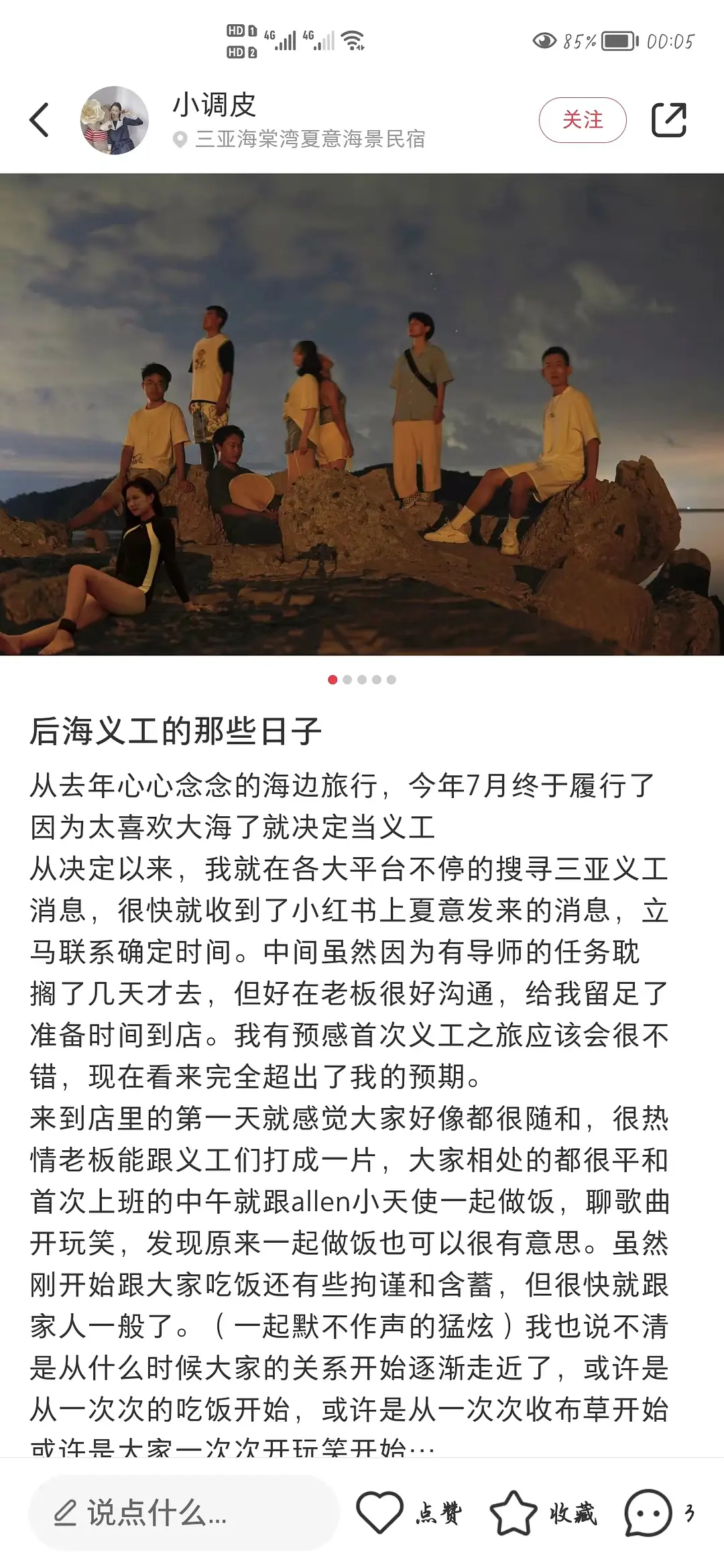The image size is (724, 1568).
Task: Open the comments bubble with 3 comments
Action: point(648,1513)
